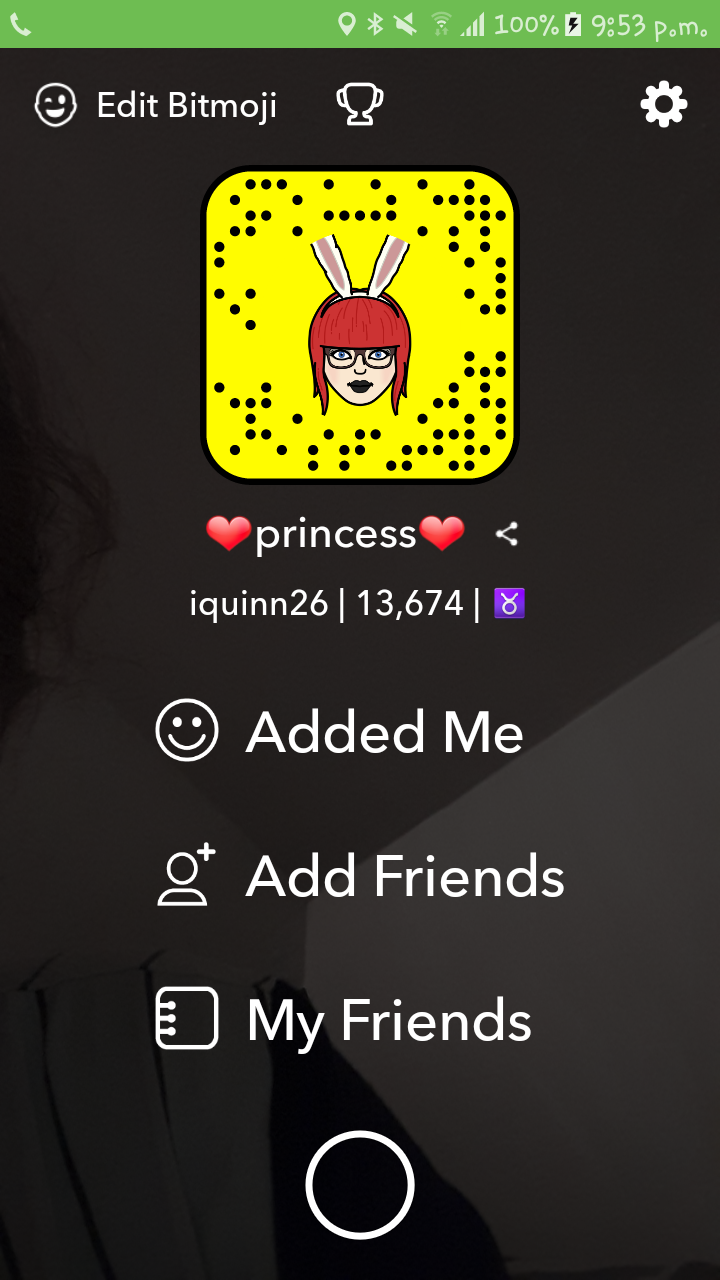This screenshot has height=1280, width=720.
Task: Tap the Snapcode to enlarge it
Action: pyautogui.click(x=360, y=325)
